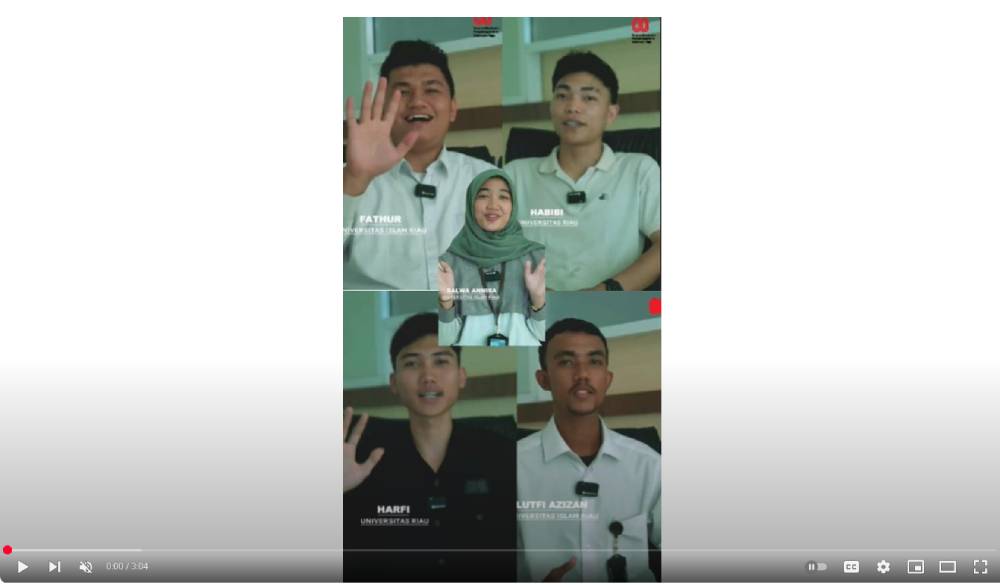This screenshot has width=1000, height=585.
Task: Enable theater mode view
Action: point(947,567)
